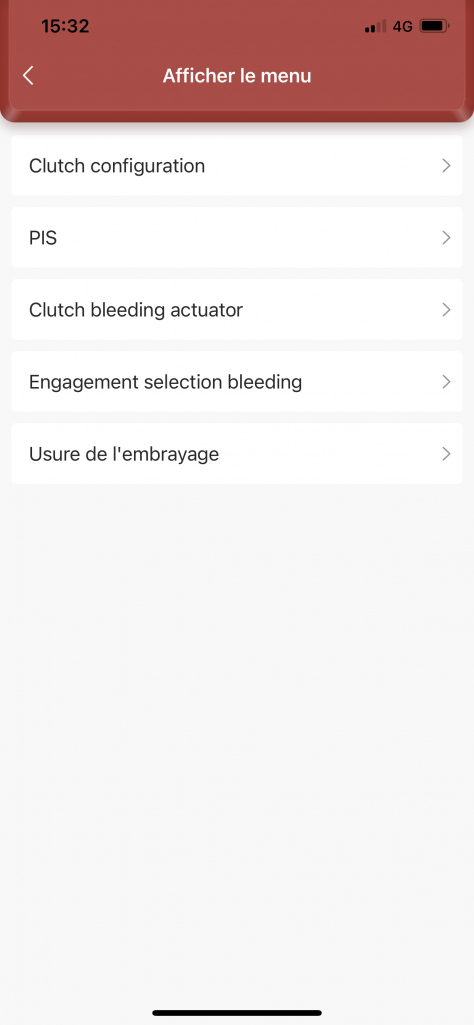Screen dimensions: 474x1025
Task: Select Clutch bleeding actuator
Action: pyautogui.click(x=237, y=309)
